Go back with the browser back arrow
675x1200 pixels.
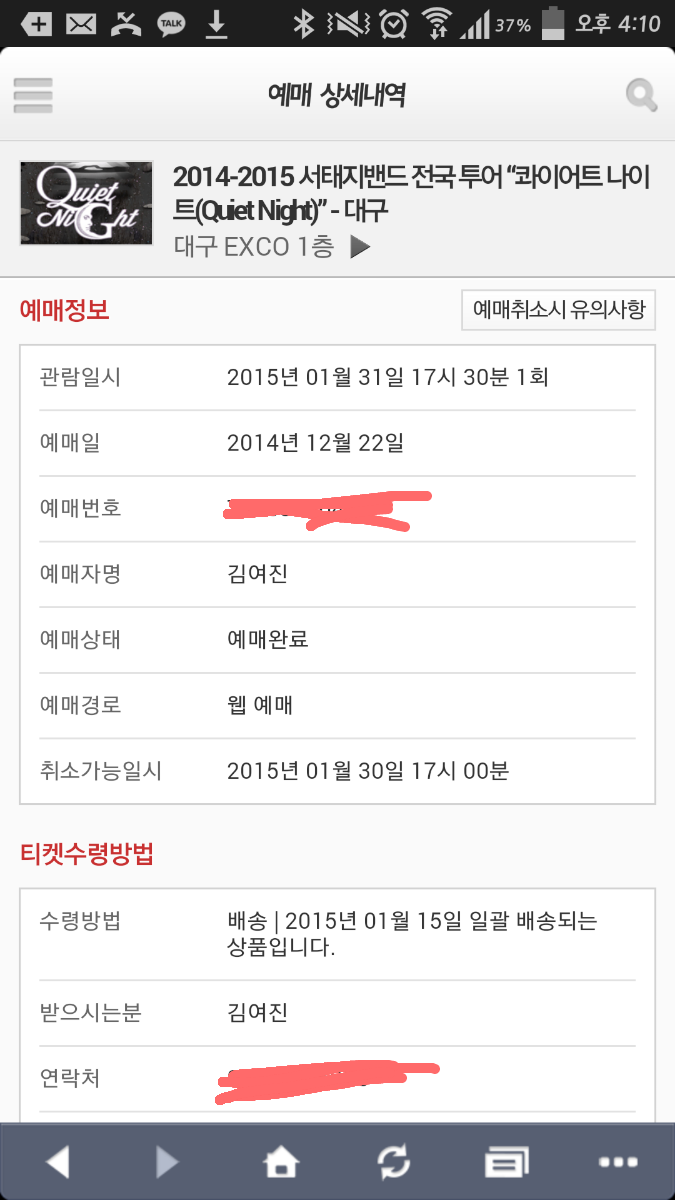[57, 1162]
